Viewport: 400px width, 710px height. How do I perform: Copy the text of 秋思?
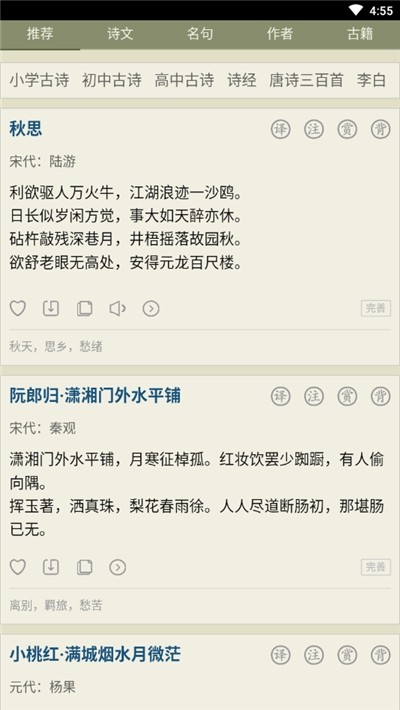click(x=84, y=308)
